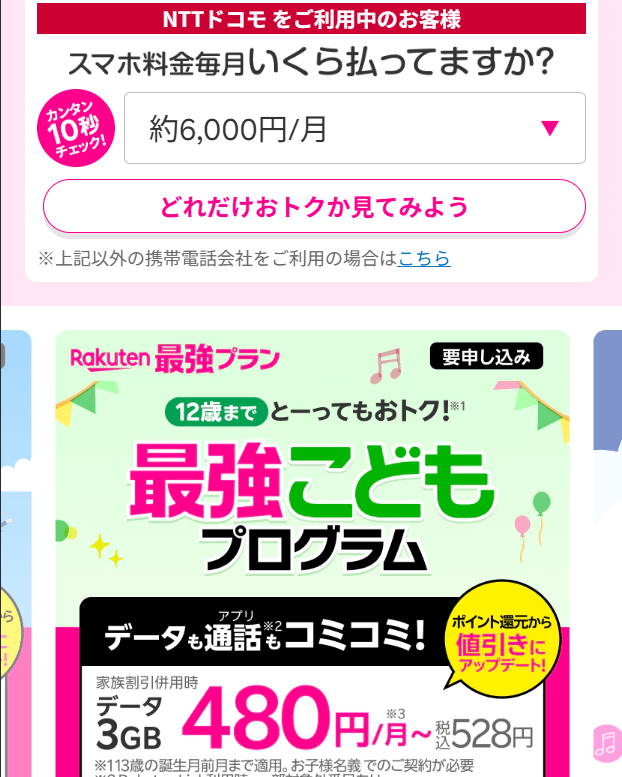Open the こちら link for other carriers
The width and height of the screenshot is (622, 777).
pos(424,259)
